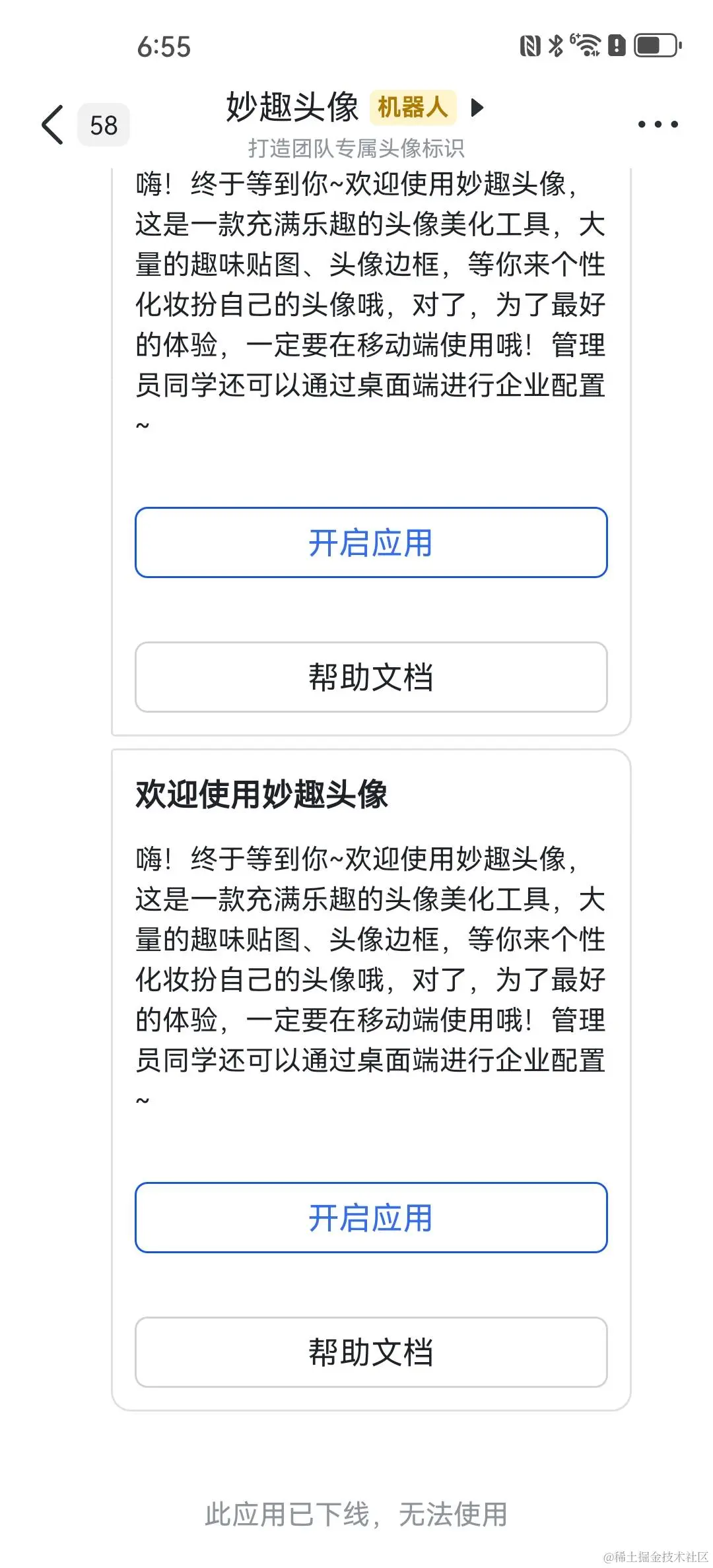Tap the notification warning icon in the status bar

[x=616, y=45]
